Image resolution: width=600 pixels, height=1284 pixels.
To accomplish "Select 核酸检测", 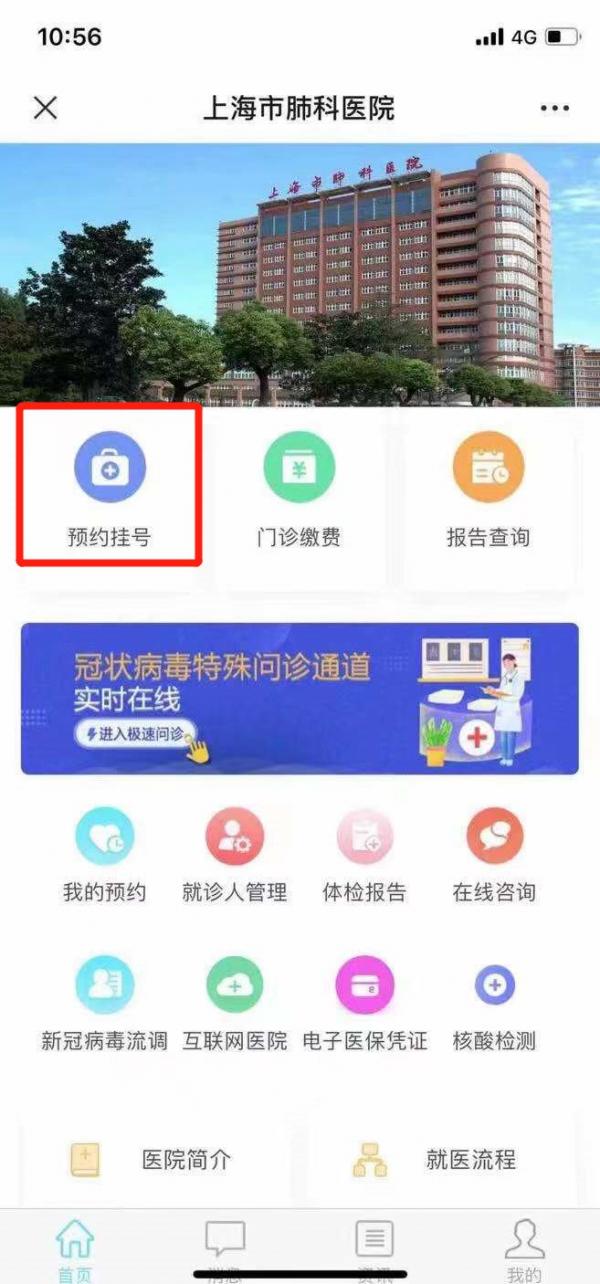I will click(x=494, y=1002).
